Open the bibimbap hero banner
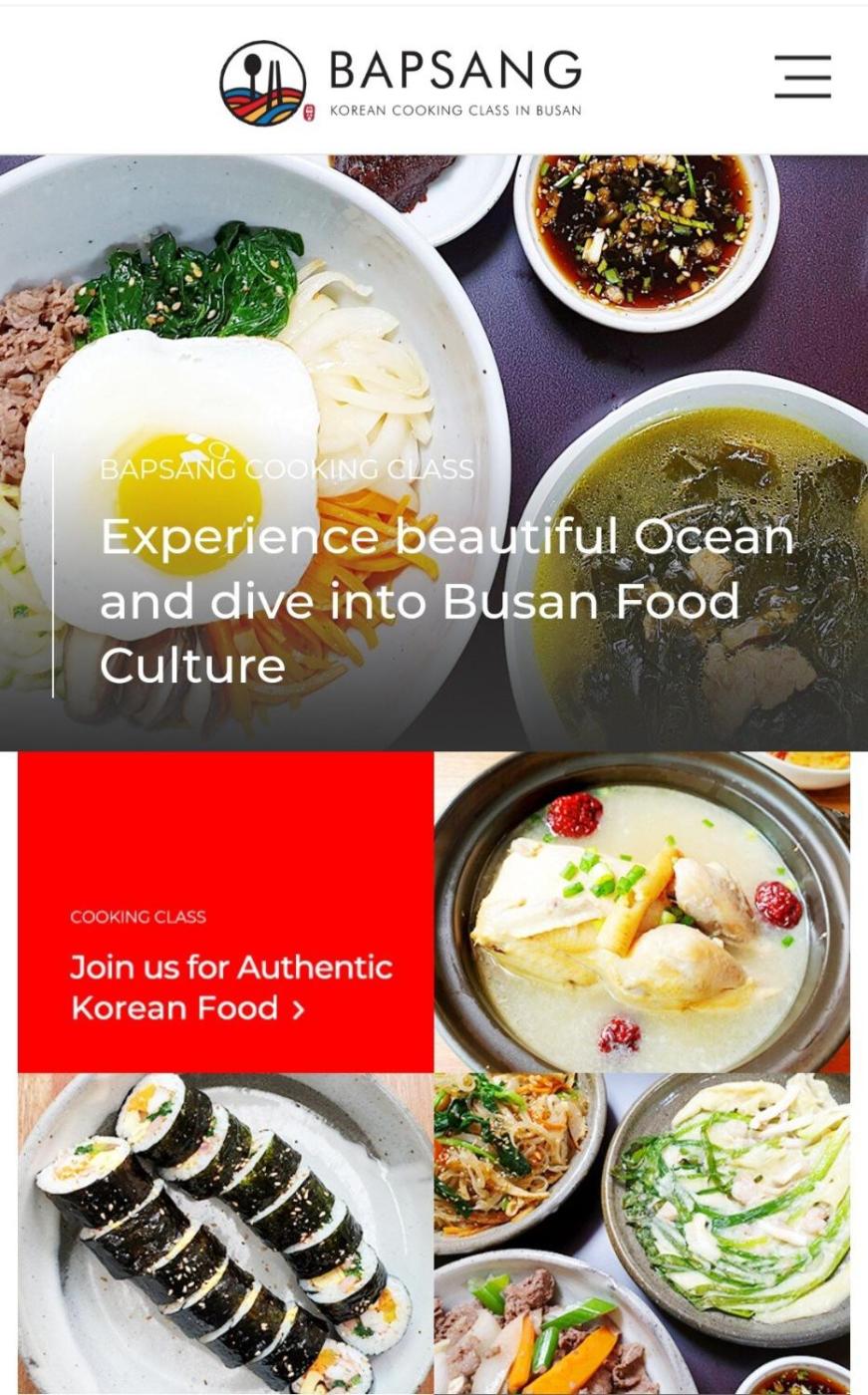Image resolution: width=868 pixels, height=1395 pixels. [x=434, y=452]
